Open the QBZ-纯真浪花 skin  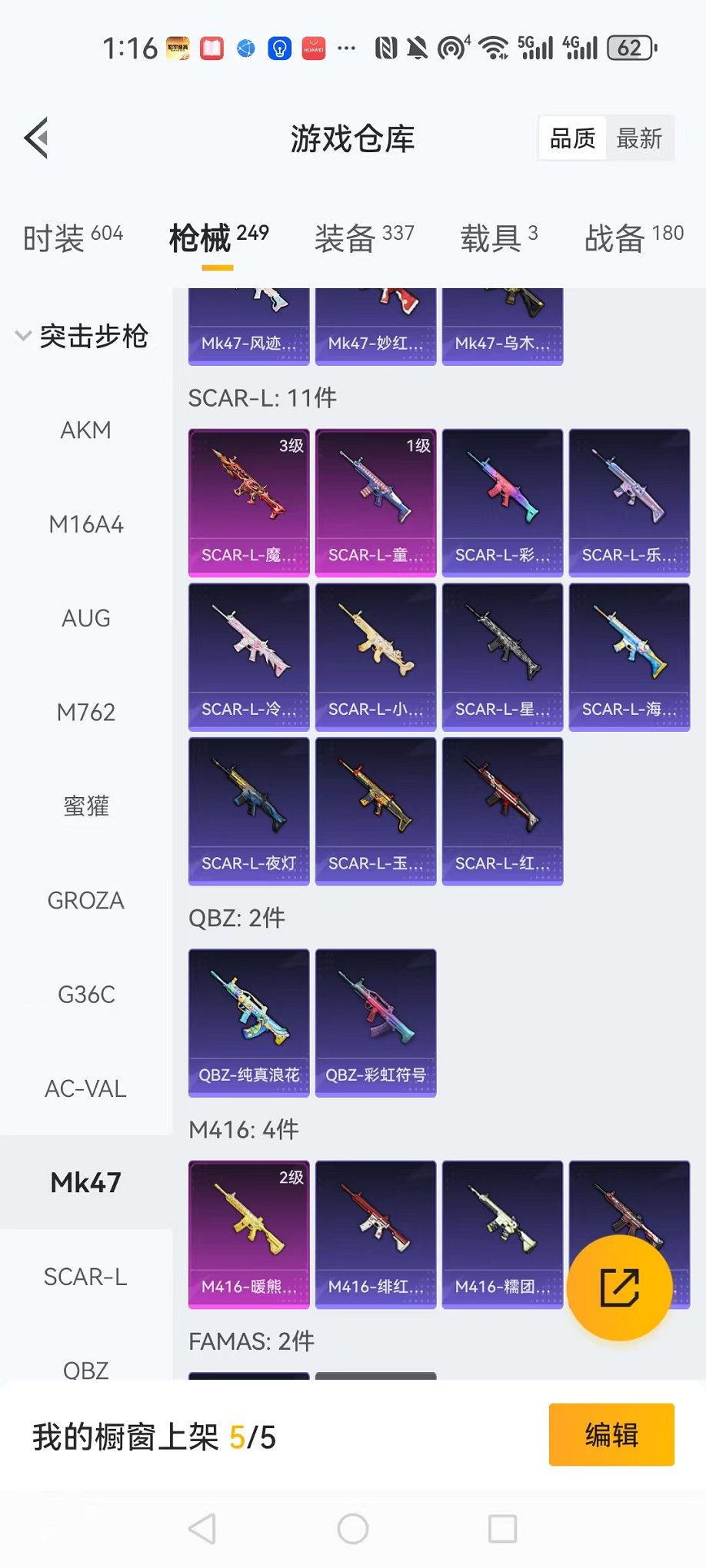(249, 1023)
